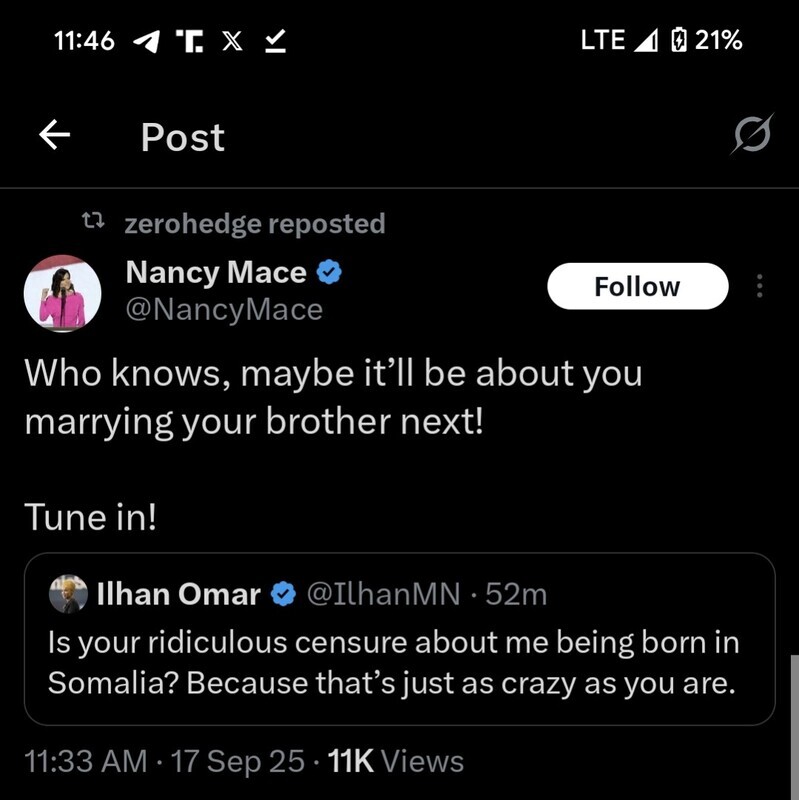The width and height of the screenshot is (799, 800).
Task: View the 11K Views count details
Action: (x=396, y=761)
